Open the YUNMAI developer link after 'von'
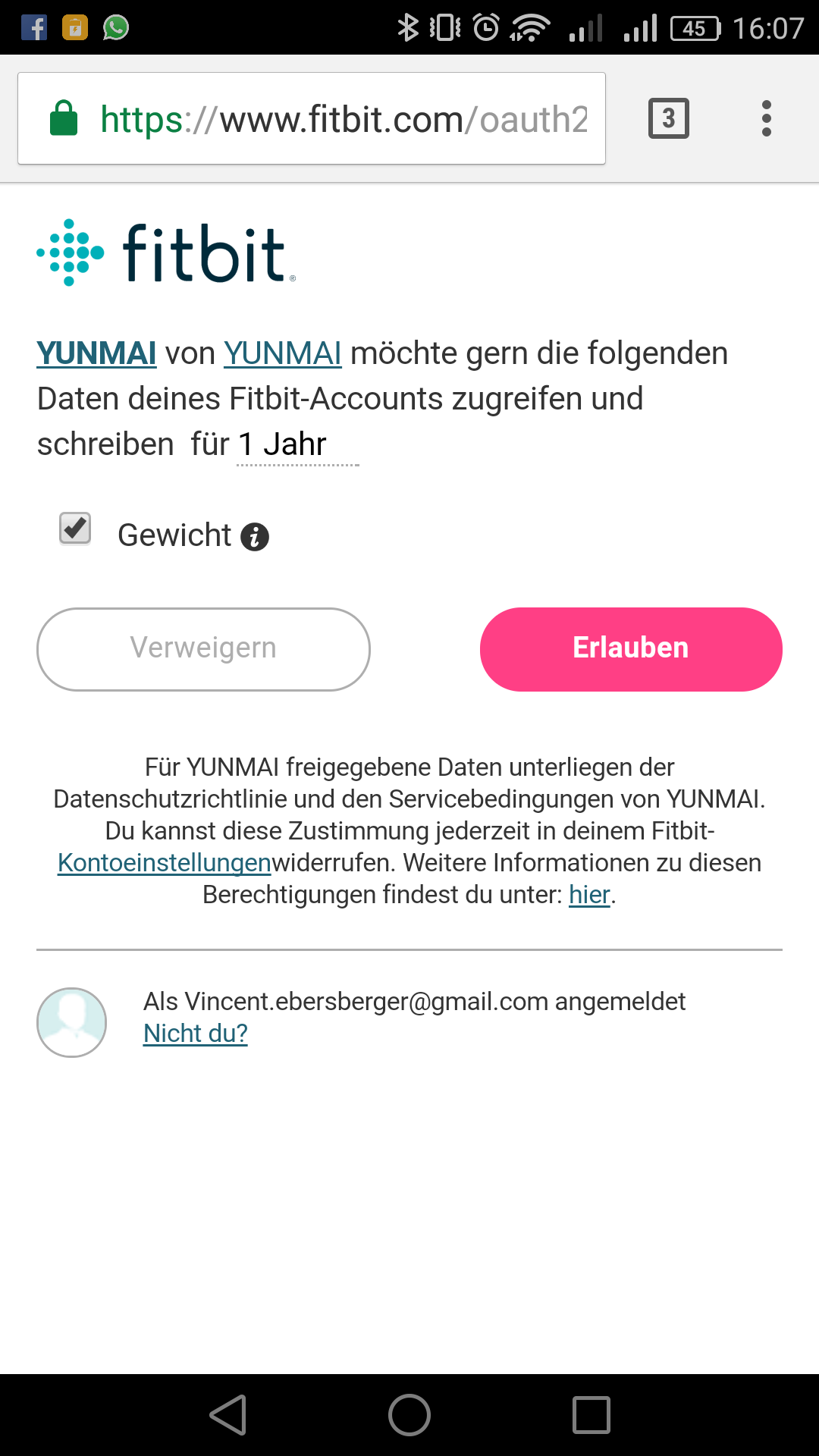The width and height of the screenshot is (819, 1456). pyautogui.click(x=283, y=353)
